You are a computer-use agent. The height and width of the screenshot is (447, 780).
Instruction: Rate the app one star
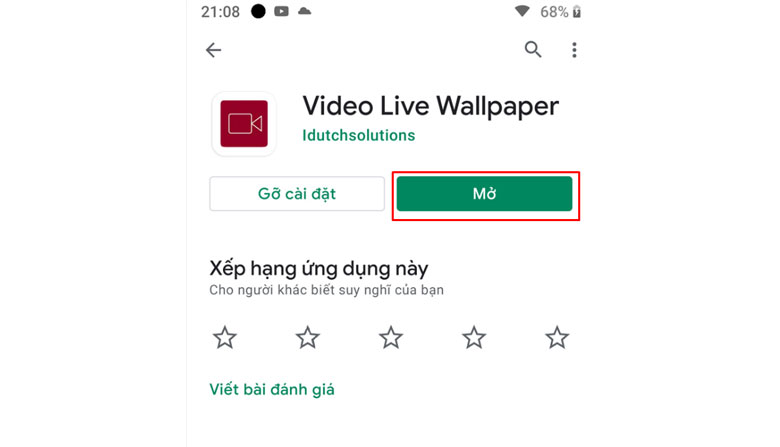point(225,338)
